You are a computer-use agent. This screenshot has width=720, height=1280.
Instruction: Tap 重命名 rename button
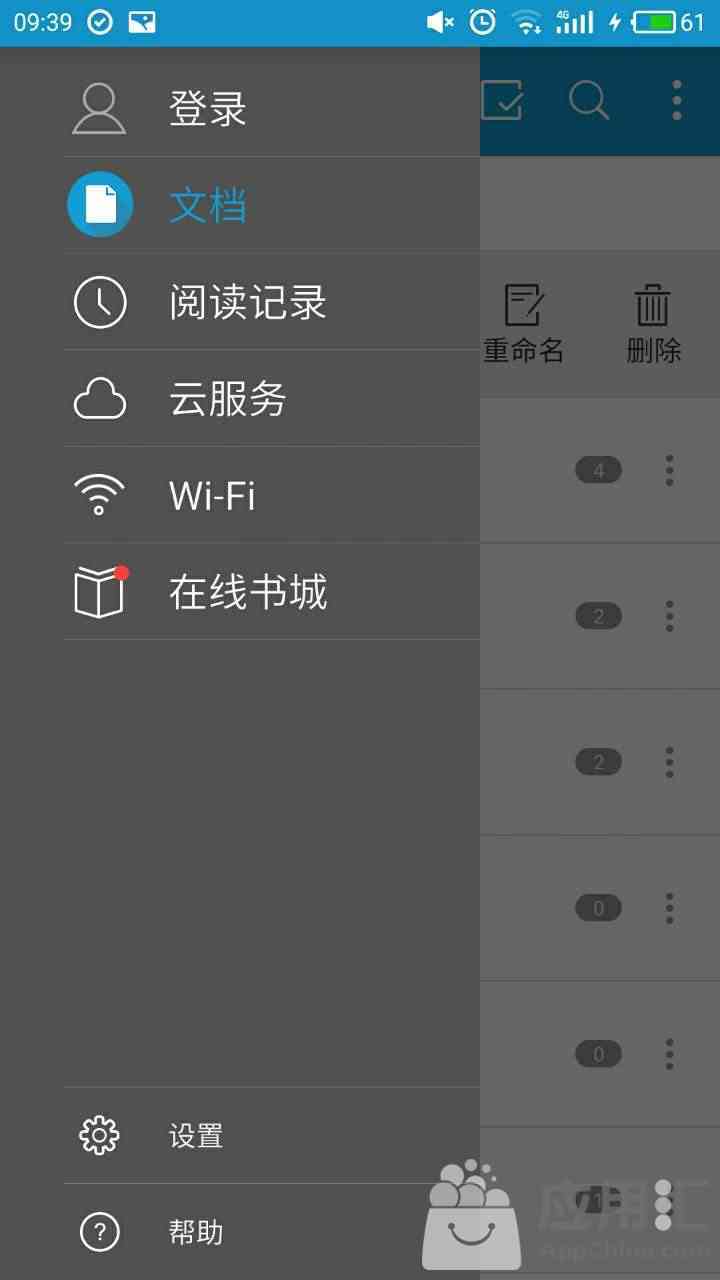pyautogui.click(x=524, y=324)
